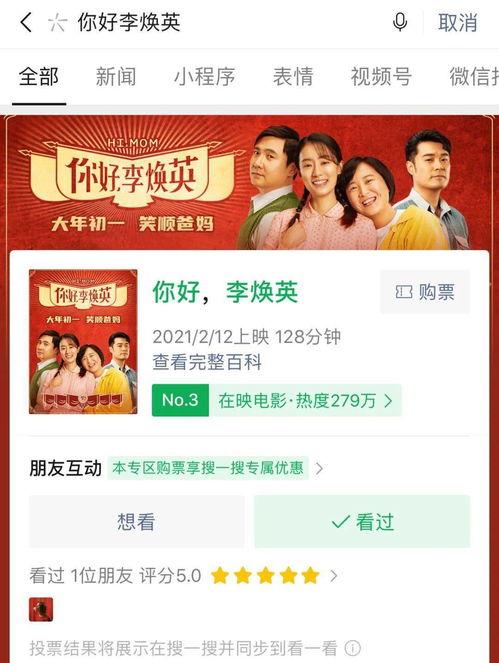Open 查看完整百科 for full encyclopedia entry
The width and height of the screenshot is (499, 663).
click(x=207, y=362)
